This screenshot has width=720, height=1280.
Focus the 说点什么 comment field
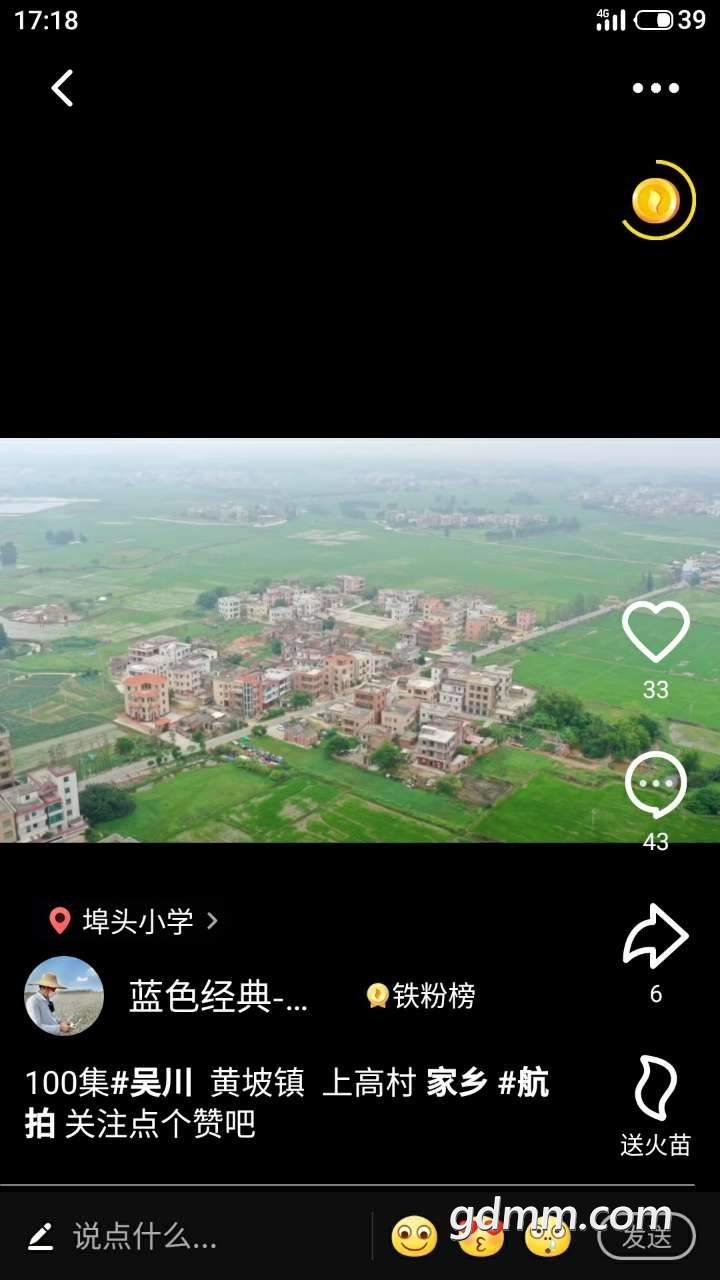pyautogui.click(x=145, y=1237)
